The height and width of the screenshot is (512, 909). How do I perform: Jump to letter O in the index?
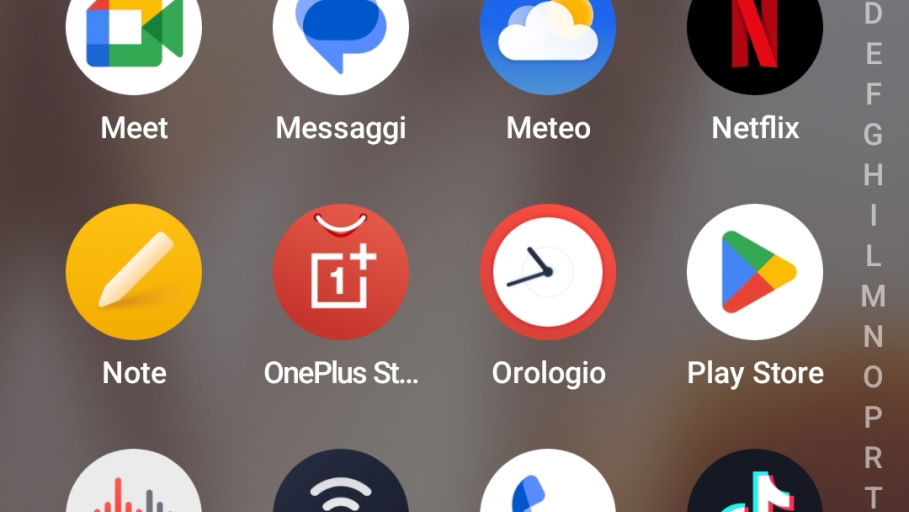pyautogui.click(x=873, y=377)
